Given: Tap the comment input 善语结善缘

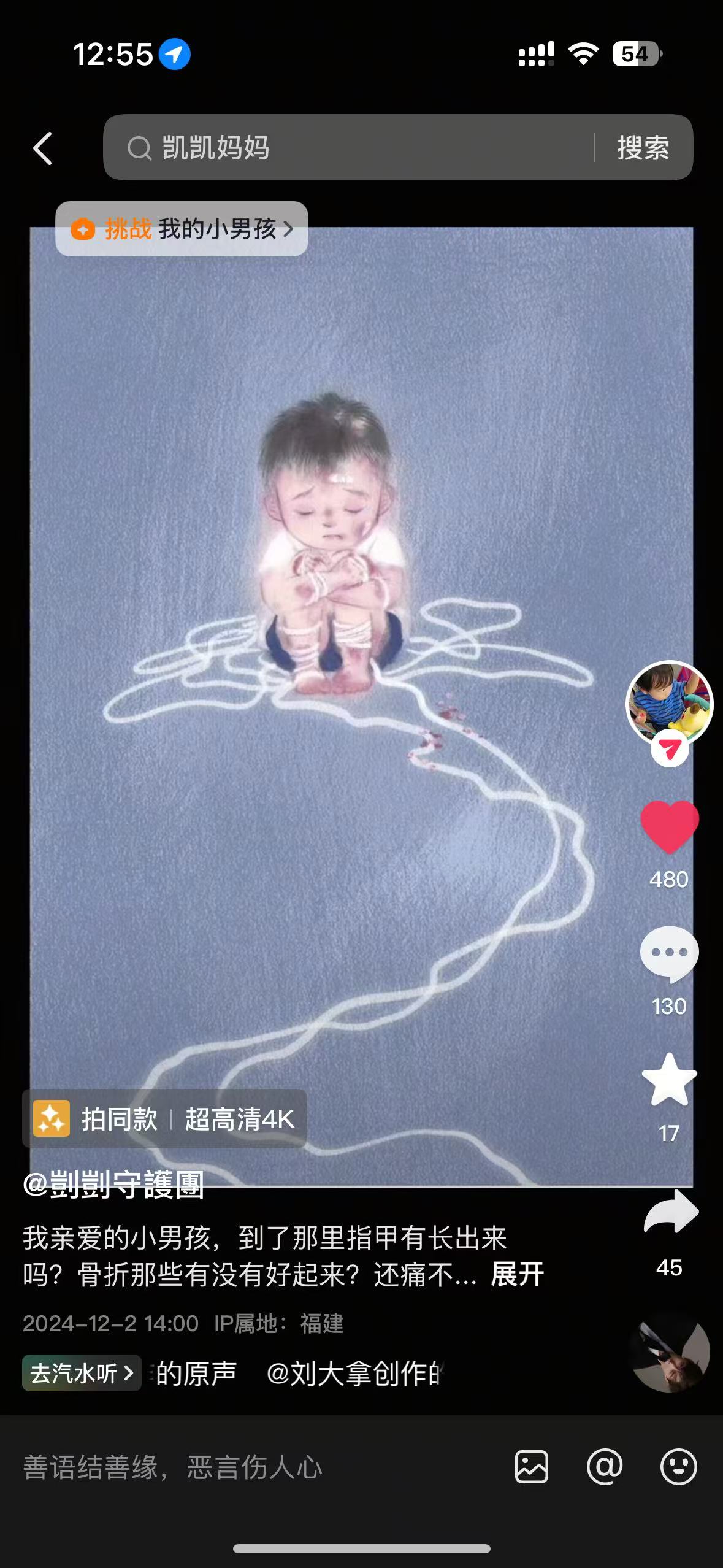Looking at the screenshot, I should [245, 1467].
